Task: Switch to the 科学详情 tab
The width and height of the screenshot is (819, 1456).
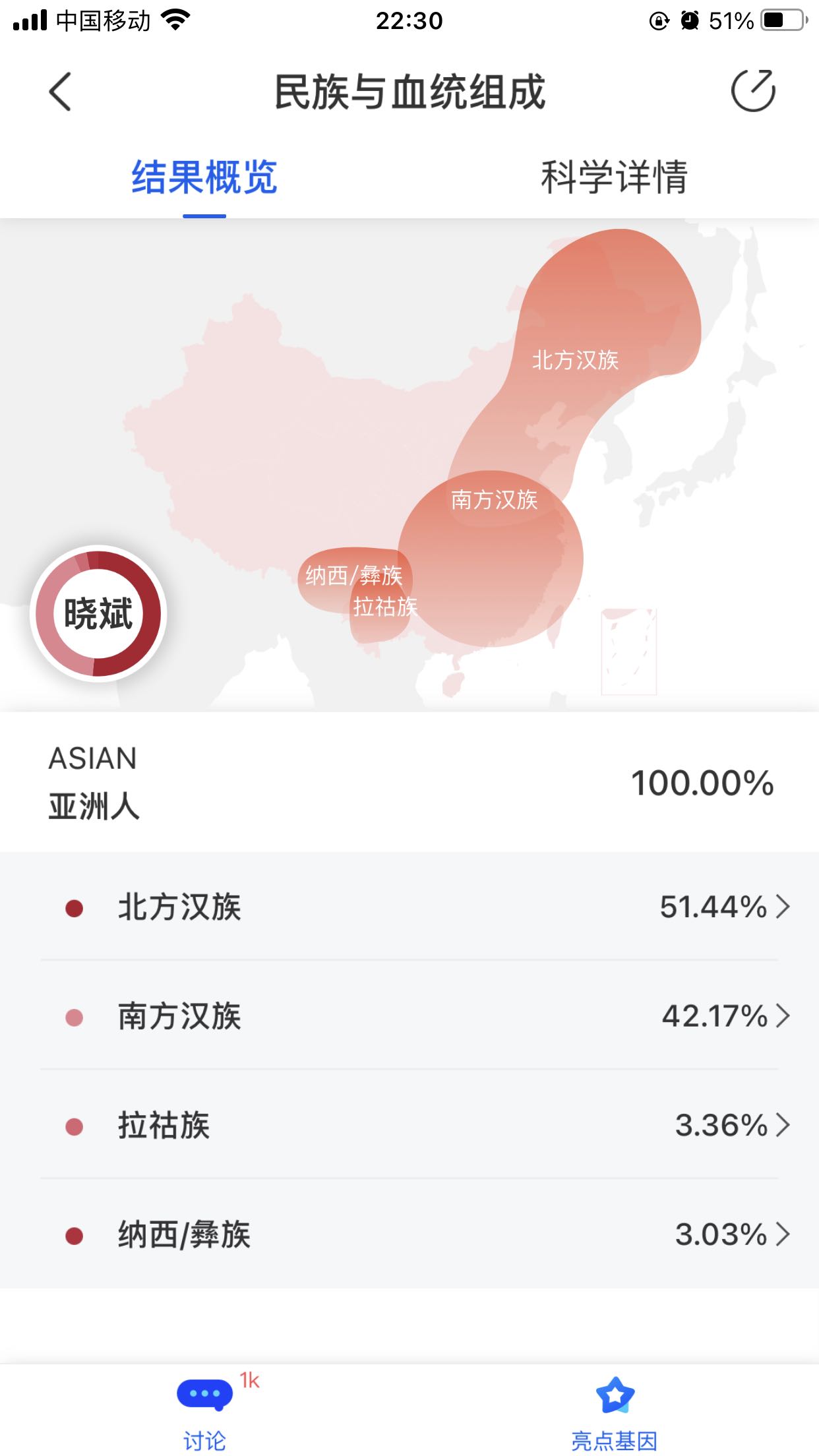Action: (x=613, y=177)
